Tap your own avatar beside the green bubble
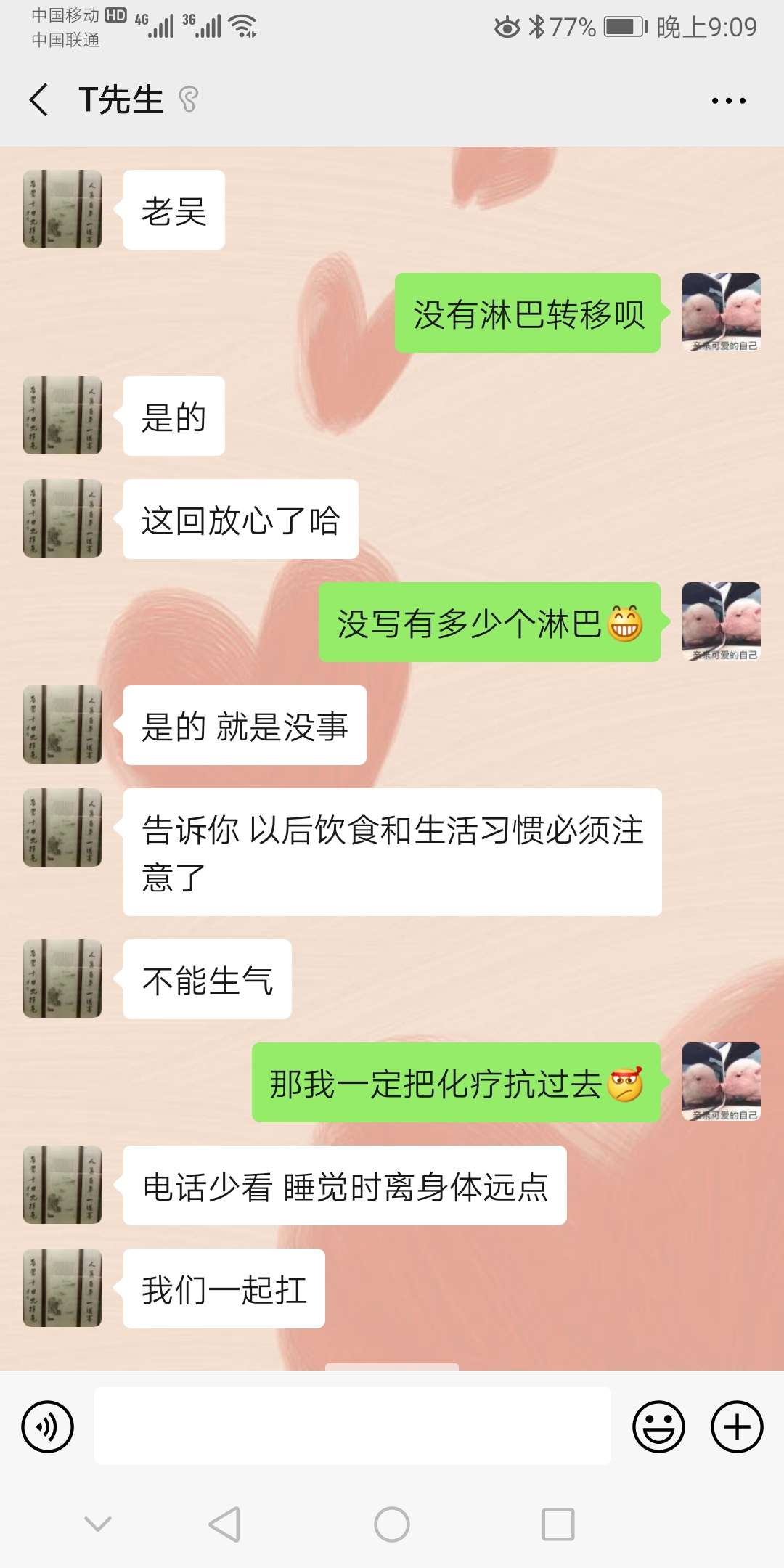 pyautogui.click(x=721, y=312)
